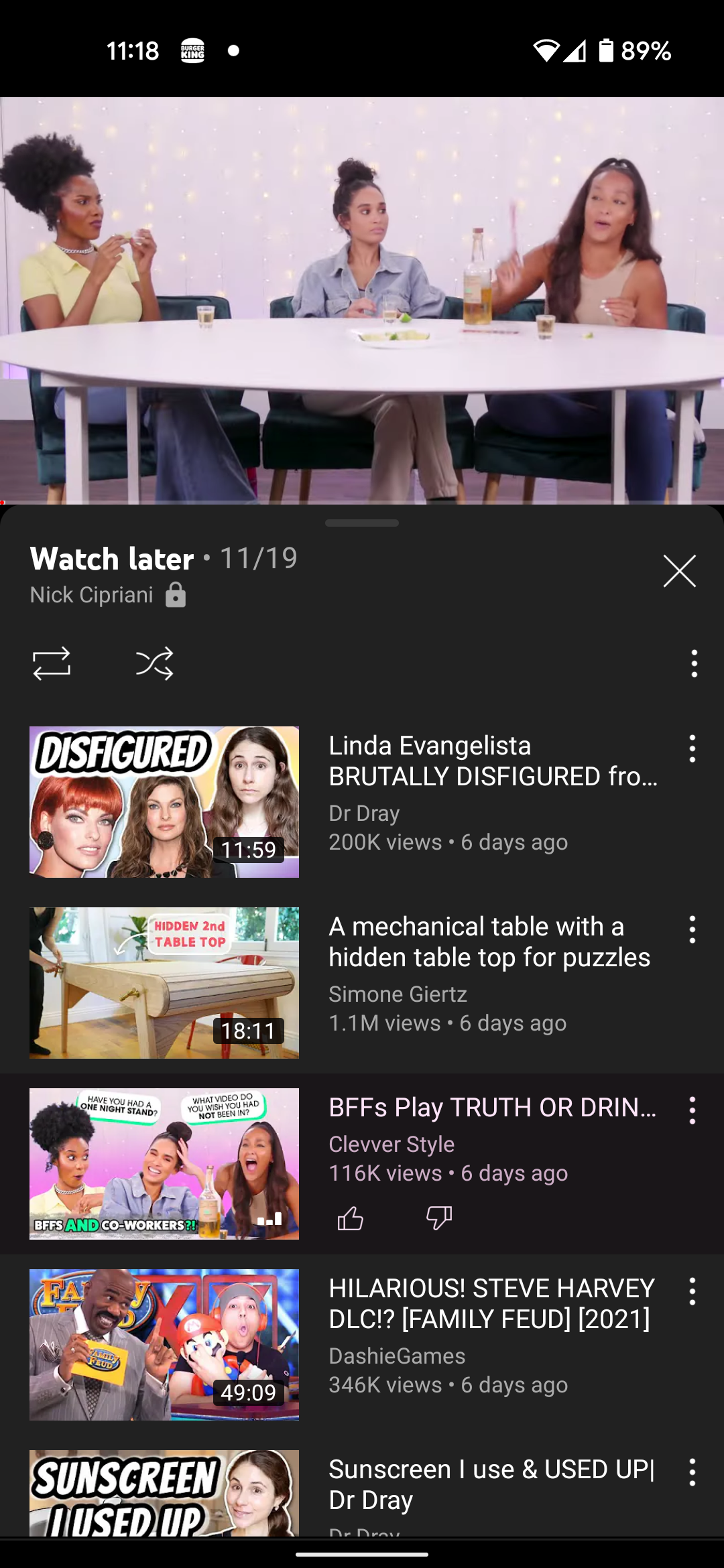
Task: Select the DashieGames channel name
Action: pos(397,1356)
